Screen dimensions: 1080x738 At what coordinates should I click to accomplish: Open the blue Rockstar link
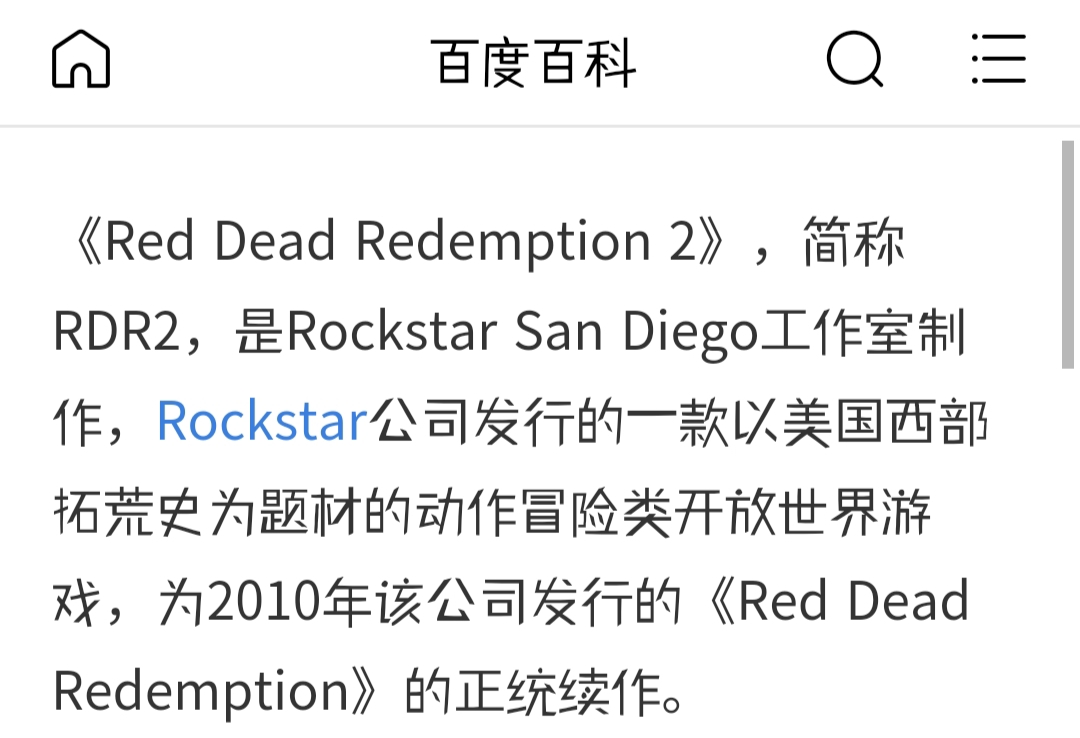coord(263,422)
